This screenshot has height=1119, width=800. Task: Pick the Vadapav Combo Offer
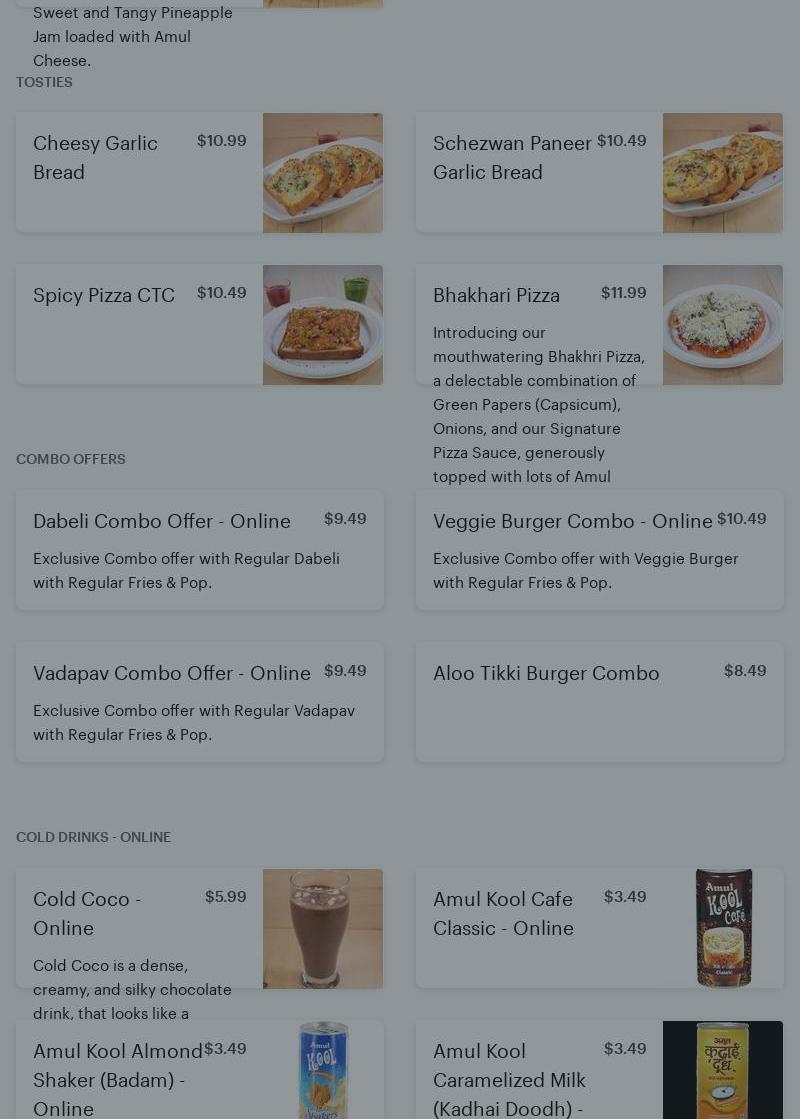click(199, 701)
